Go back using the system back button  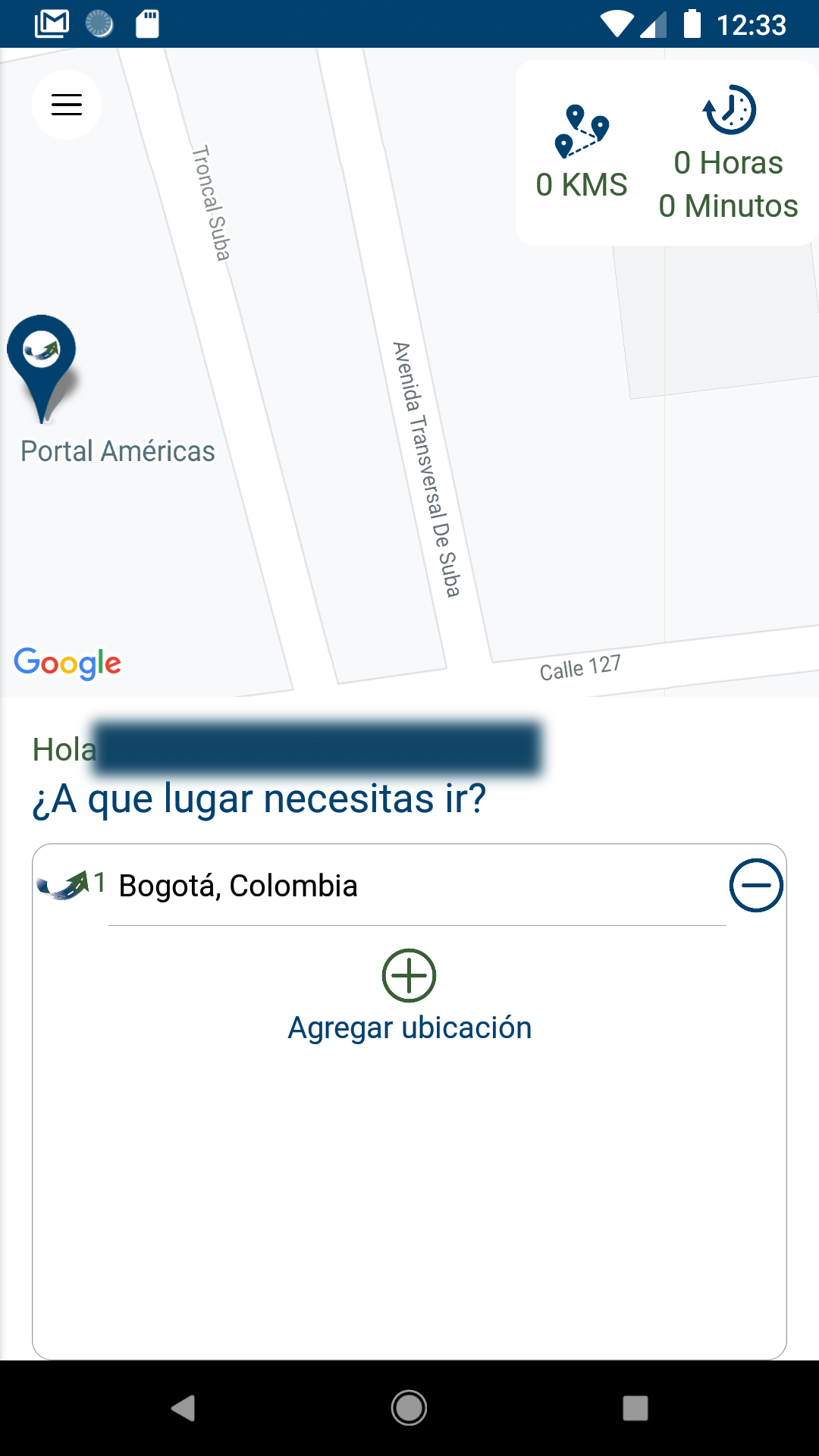point(183,1408)
